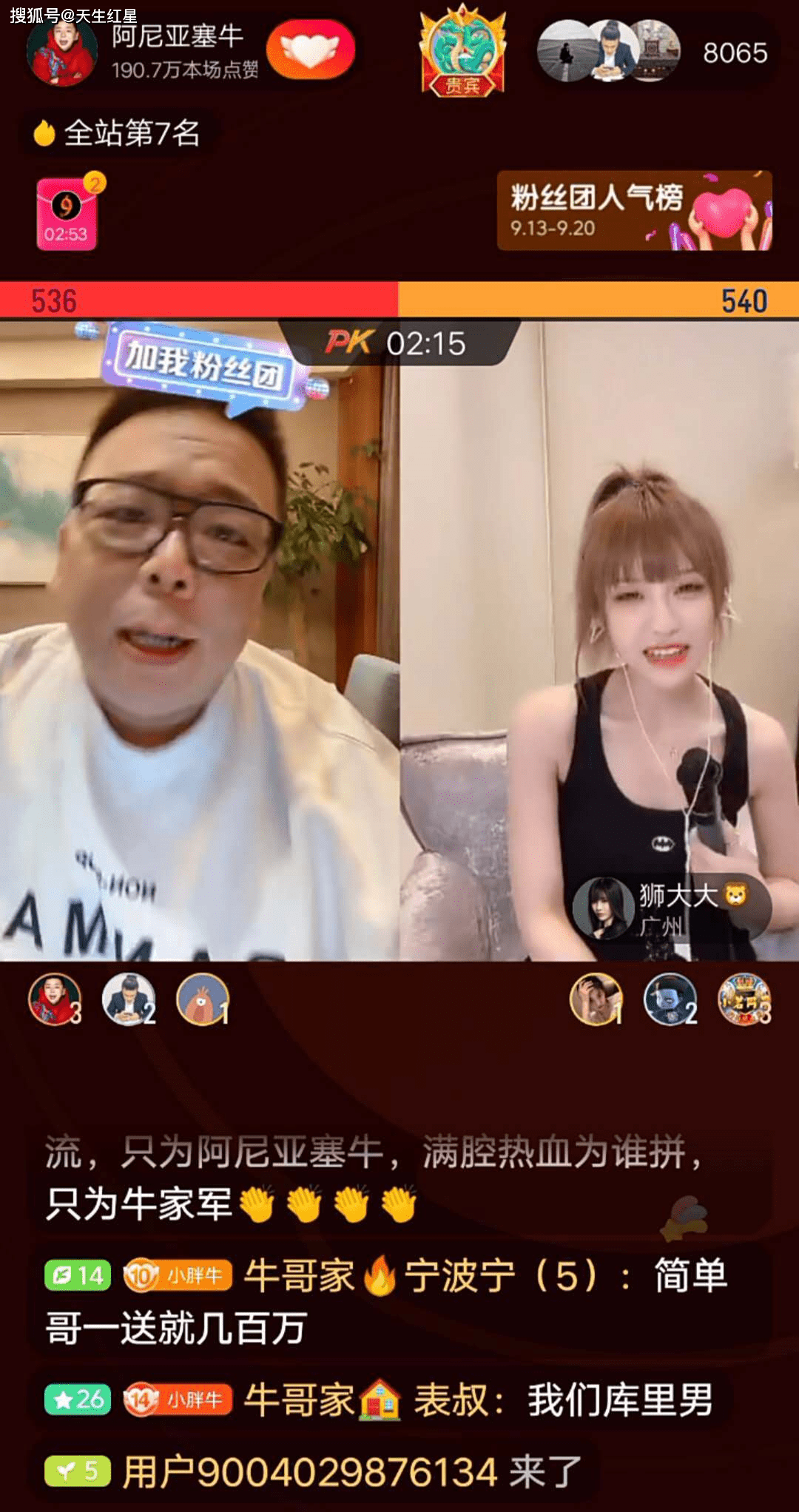Tap the heart follow button
This screenshot has width=799, height=1512.
point(310,49)
